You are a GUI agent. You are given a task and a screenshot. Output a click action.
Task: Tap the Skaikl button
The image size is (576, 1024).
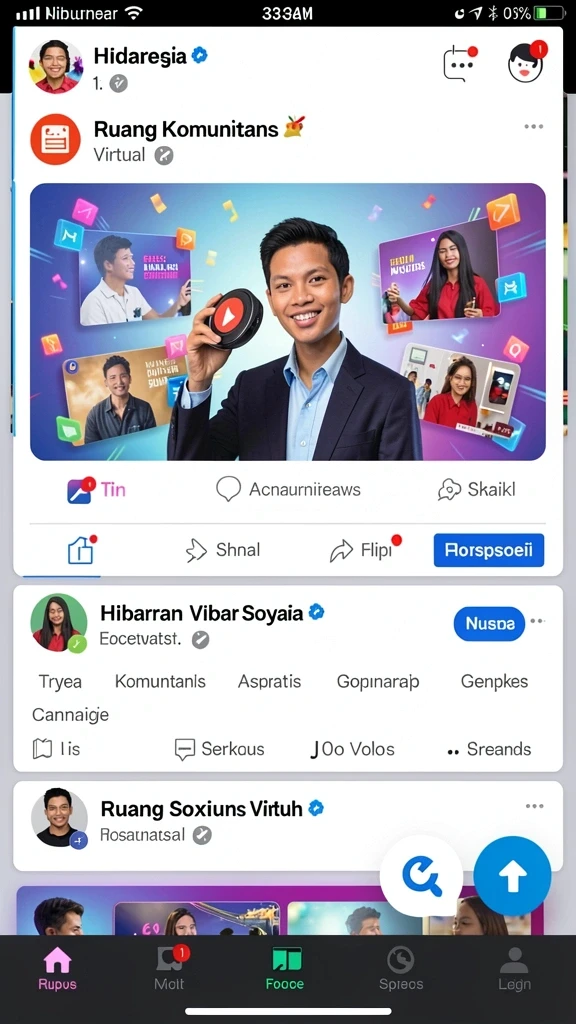(x=477, y=489)
